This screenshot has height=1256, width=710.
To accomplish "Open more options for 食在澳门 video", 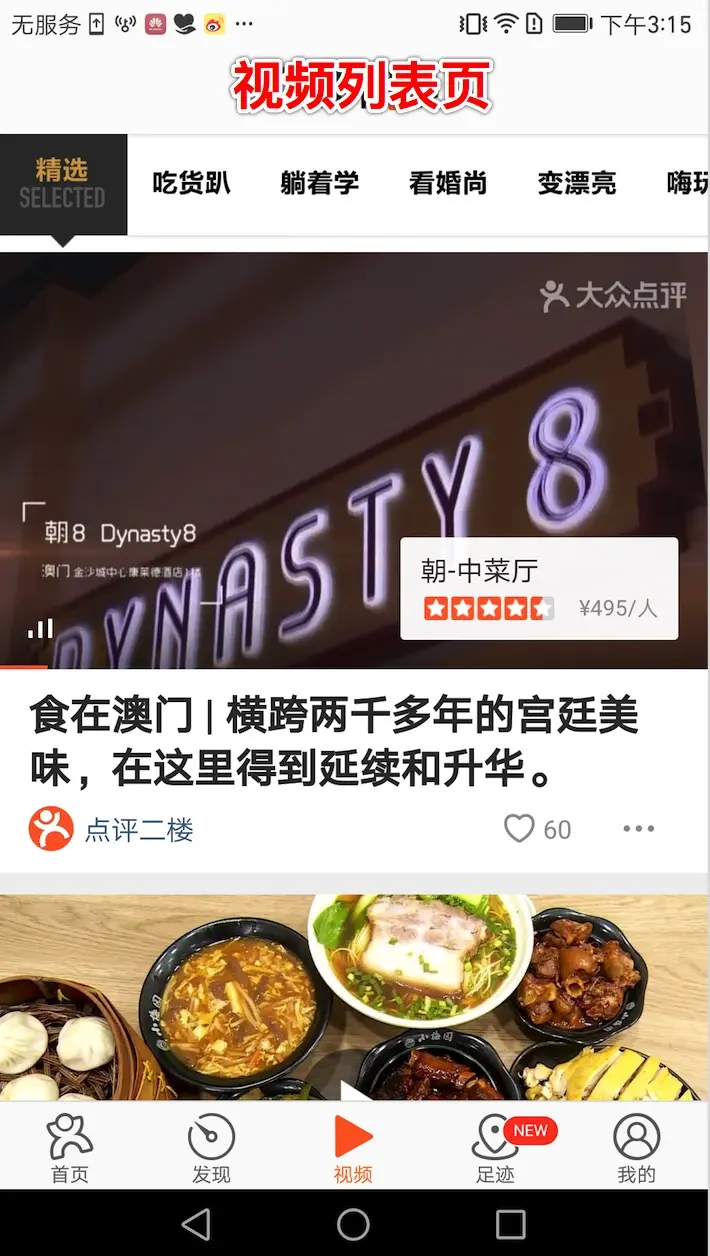I will (638, 829).
